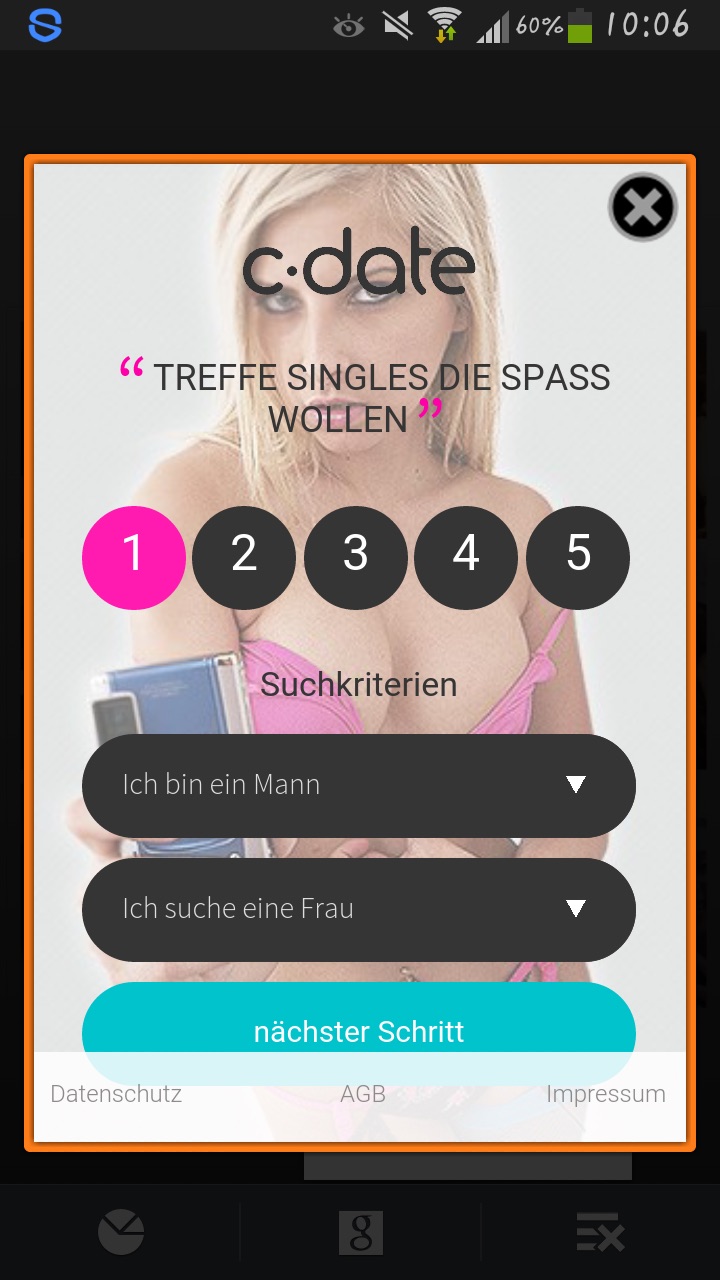Open the pie chart icon in bottom bar

pos(121,1232)
